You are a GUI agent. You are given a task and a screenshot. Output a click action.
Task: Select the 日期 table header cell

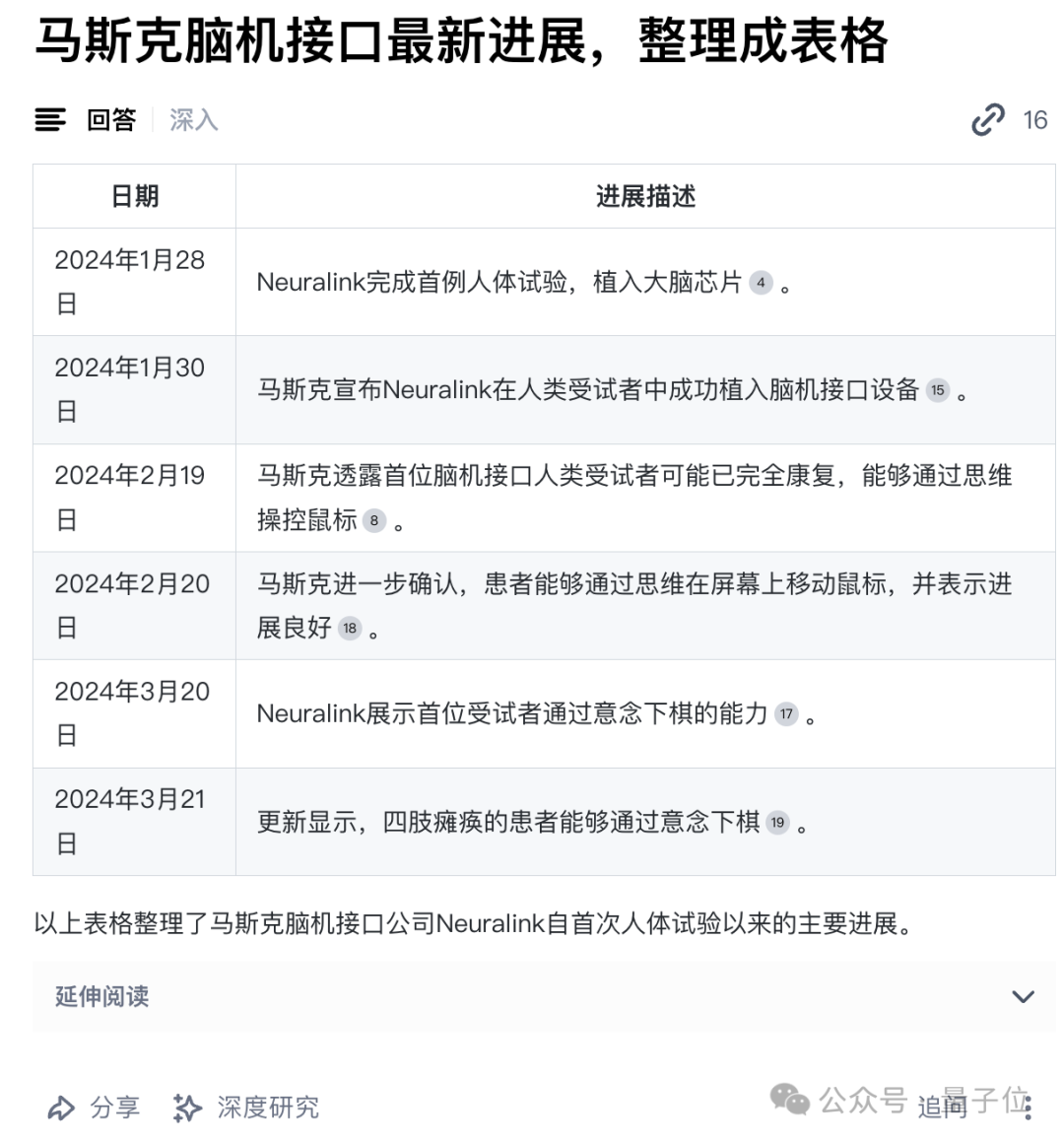coord(134,196)
